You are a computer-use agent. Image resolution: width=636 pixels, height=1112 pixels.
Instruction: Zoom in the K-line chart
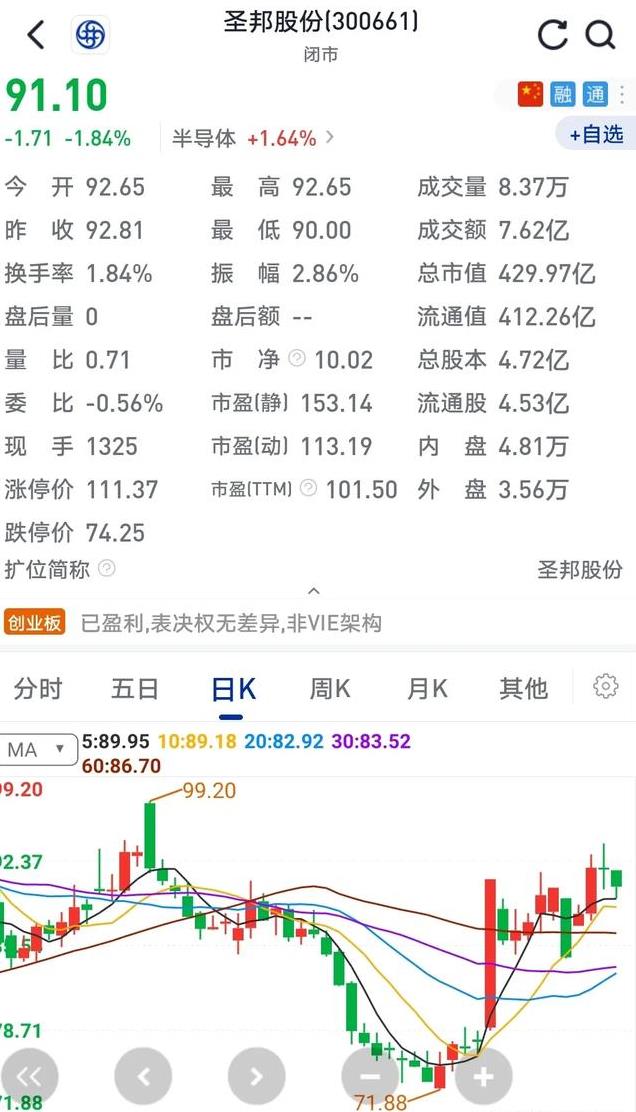(x=484, y=1077)
